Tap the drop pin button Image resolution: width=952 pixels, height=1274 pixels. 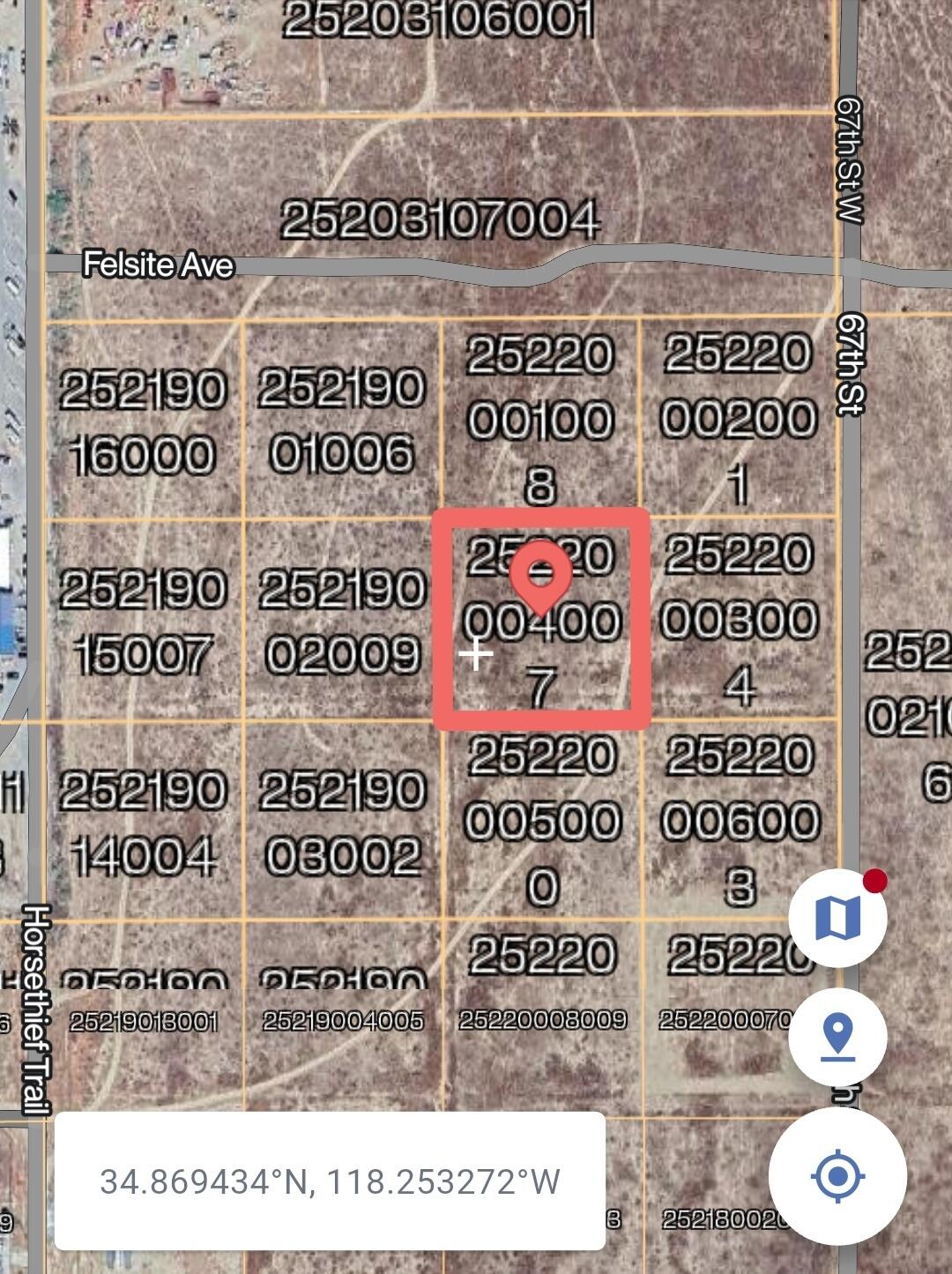(x=837, y=1036)
